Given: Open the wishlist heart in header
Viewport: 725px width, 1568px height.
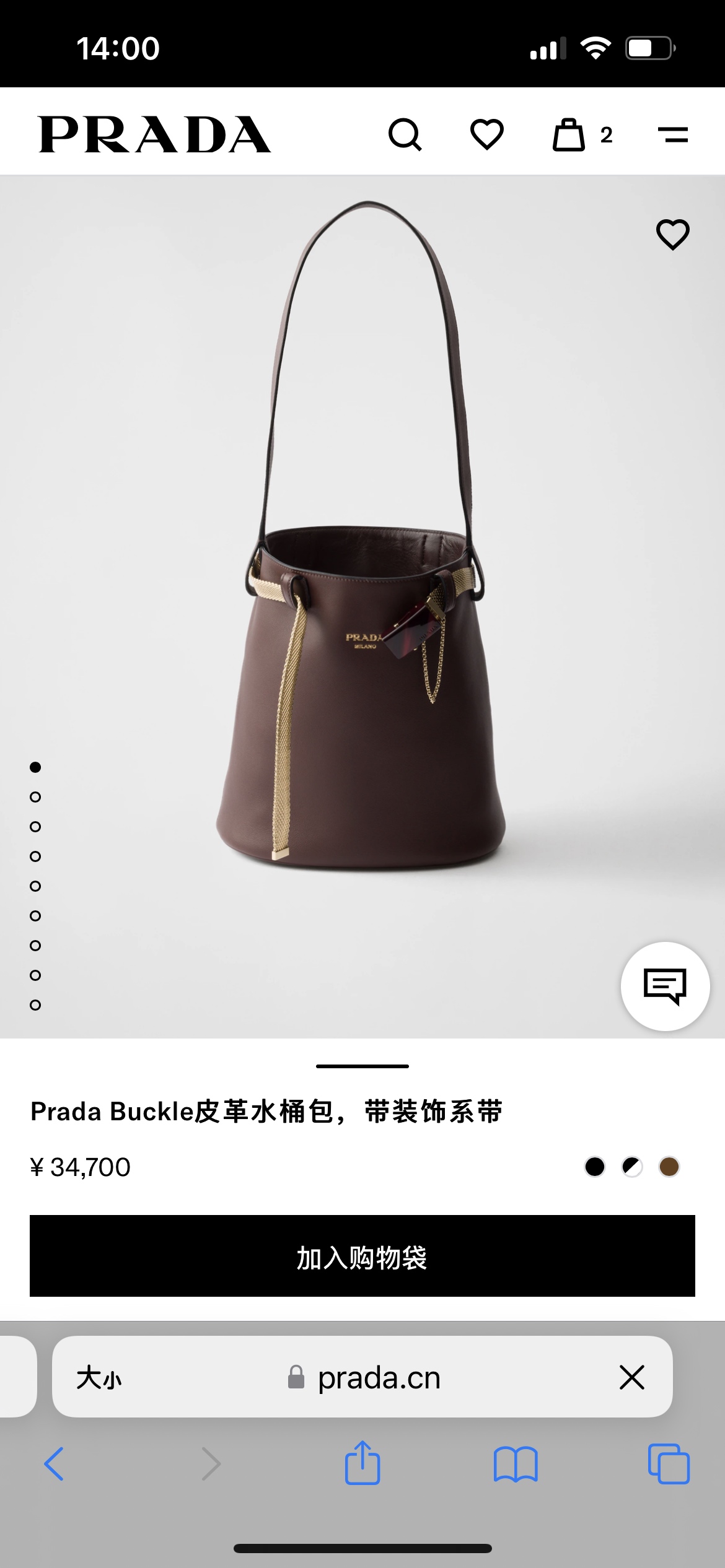Looking at the screenshot, I should click(487, 134).
